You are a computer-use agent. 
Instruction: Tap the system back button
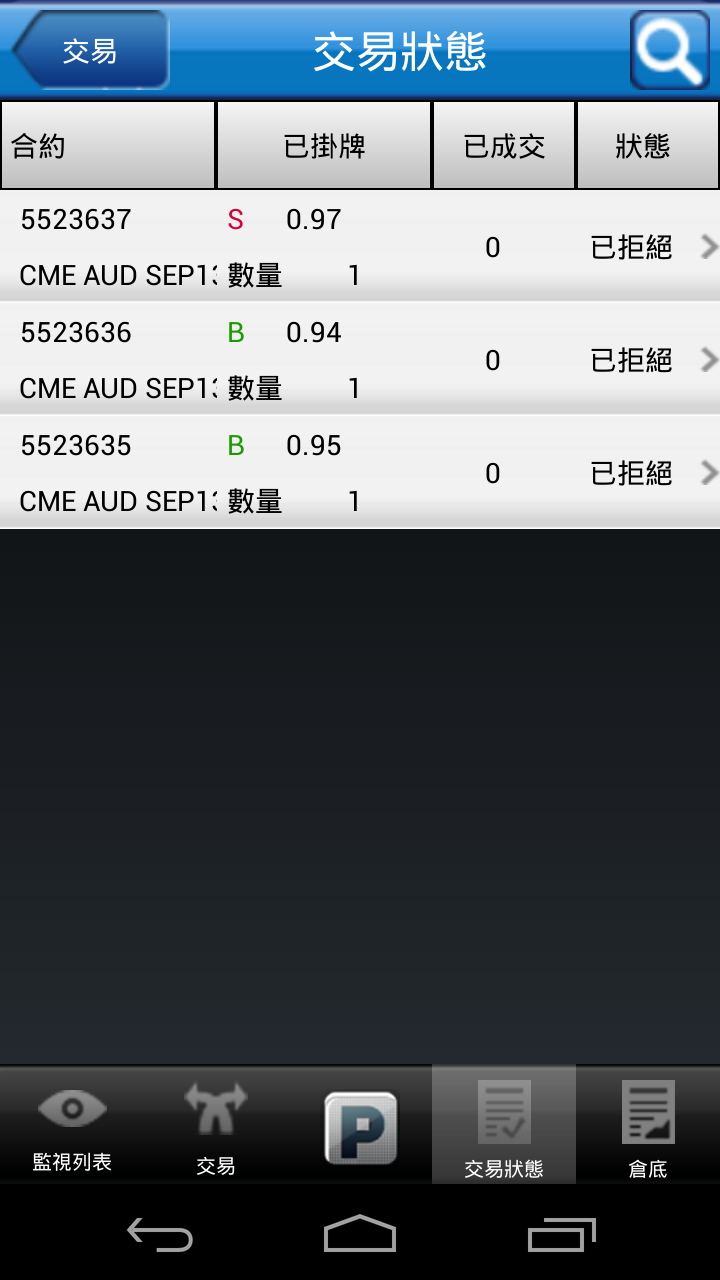pyautogui.click(x=160, y=1234)
